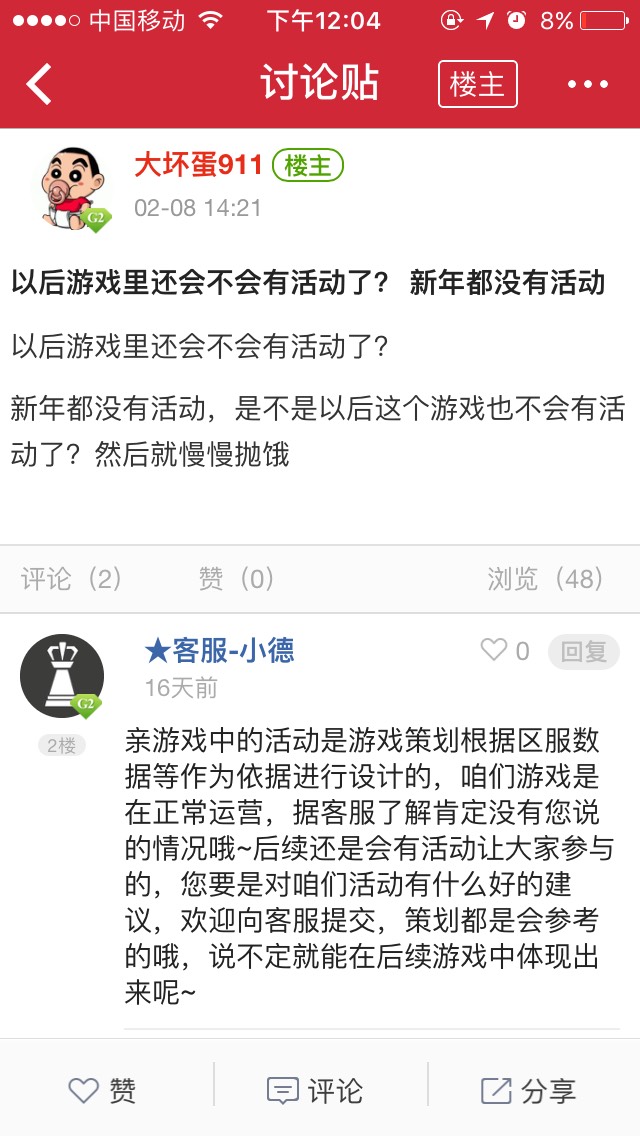This screenshot has width=640, height=1136.
Task: Open the avatar of 客服-小德
Action: click(x=62, y=675)
